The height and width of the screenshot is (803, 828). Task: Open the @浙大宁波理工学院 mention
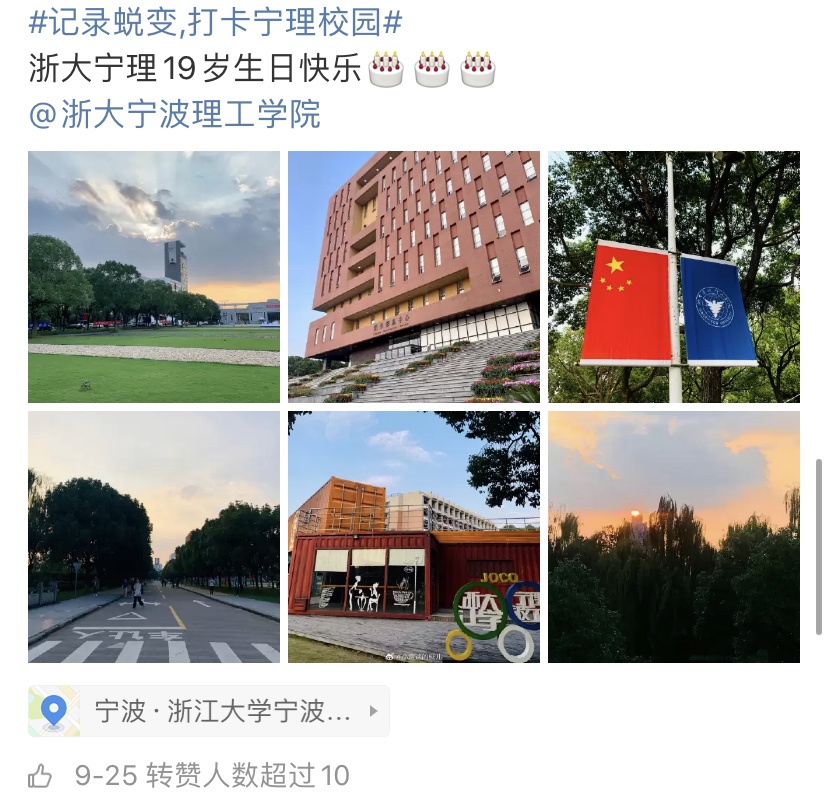(x=175, y=115)
